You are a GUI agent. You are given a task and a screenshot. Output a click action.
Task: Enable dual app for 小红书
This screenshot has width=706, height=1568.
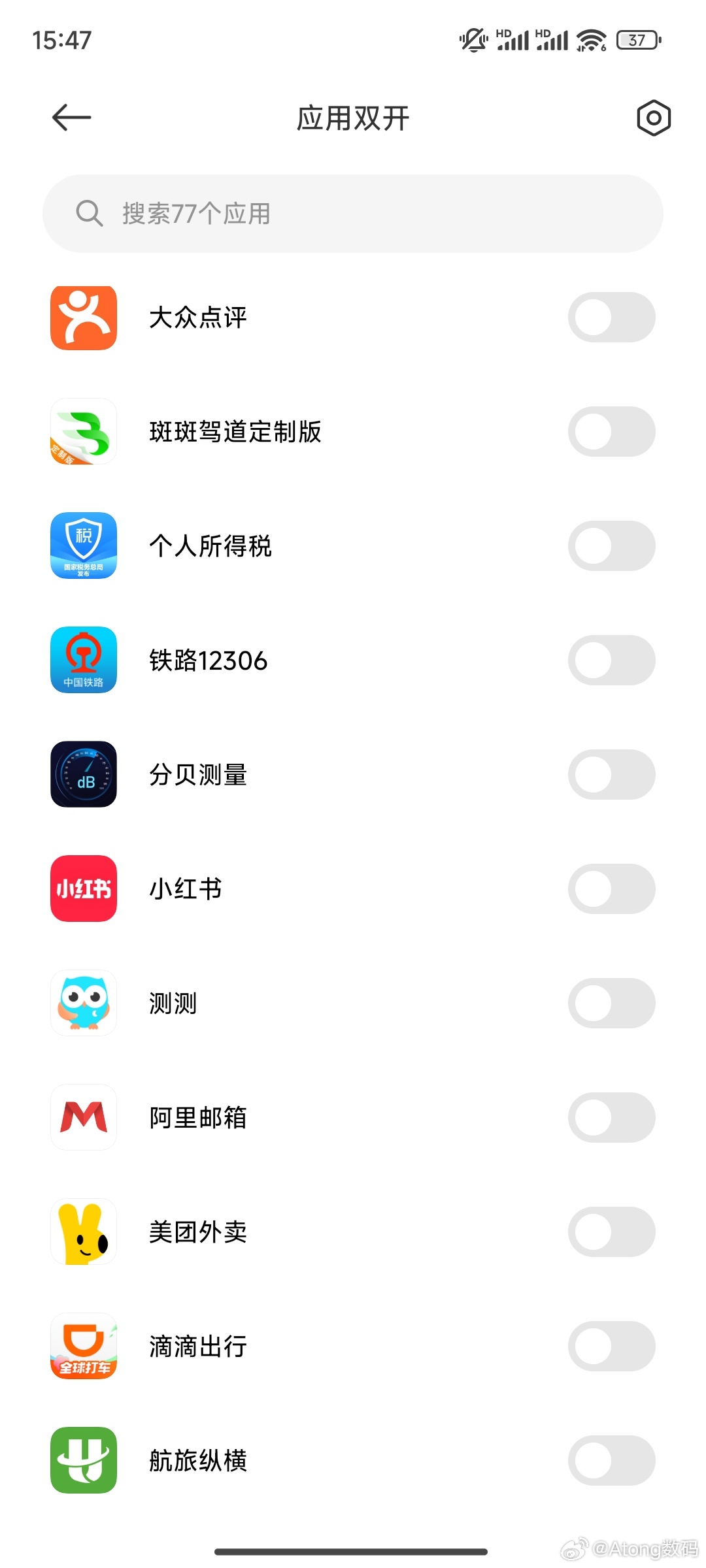click(x=611, y=889)
